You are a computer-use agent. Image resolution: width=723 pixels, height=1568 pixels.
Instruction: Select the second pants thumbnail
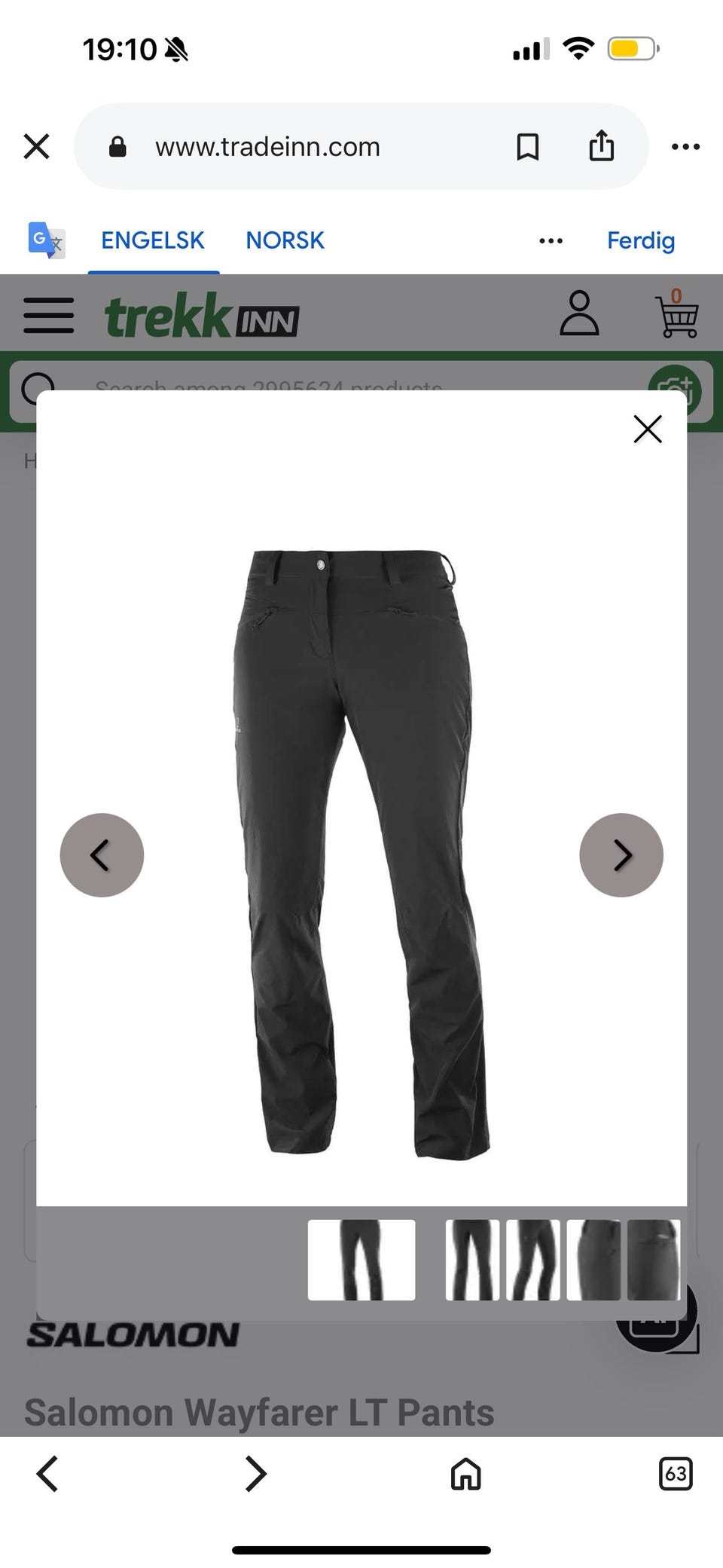[x=472, y=1260]
